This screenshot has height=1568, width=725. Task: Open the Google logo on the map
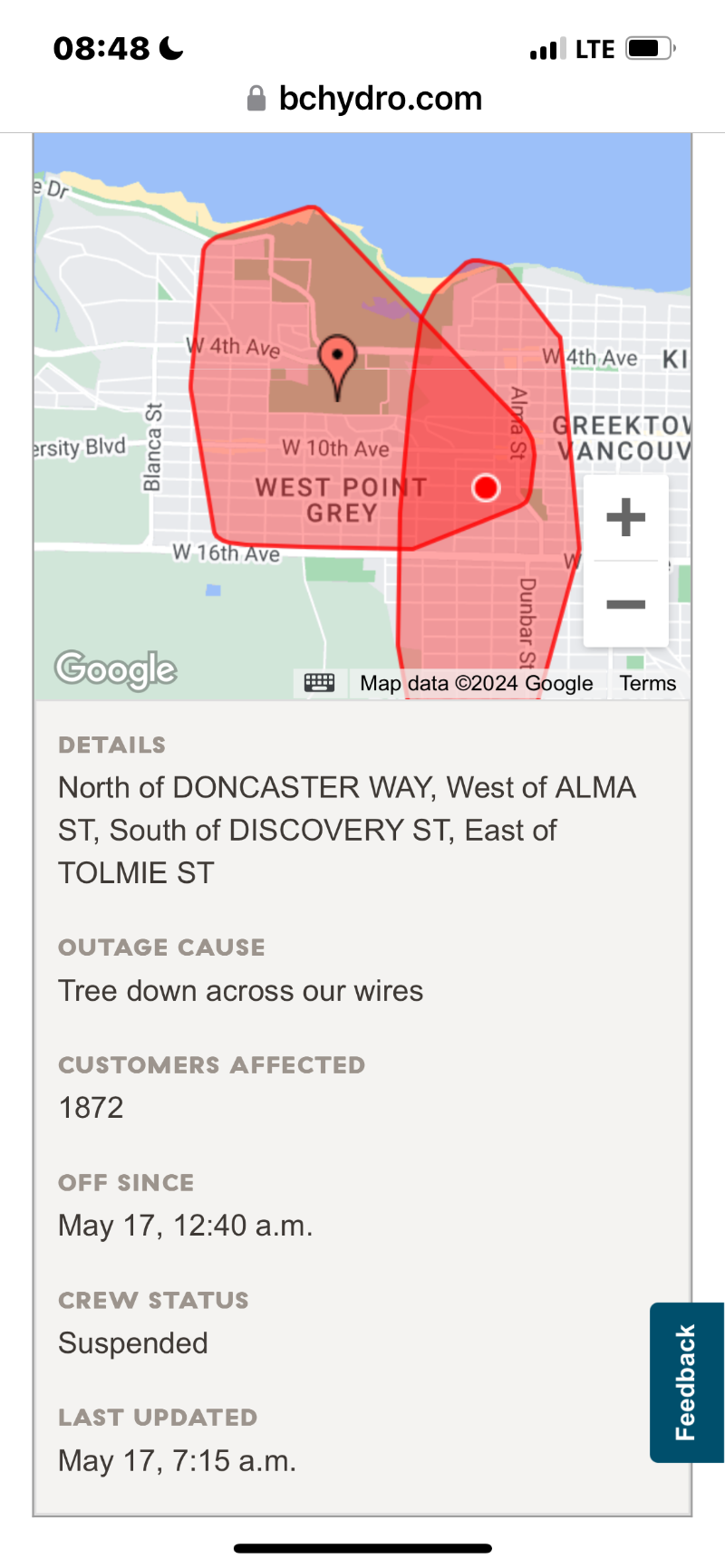(115, 669)
